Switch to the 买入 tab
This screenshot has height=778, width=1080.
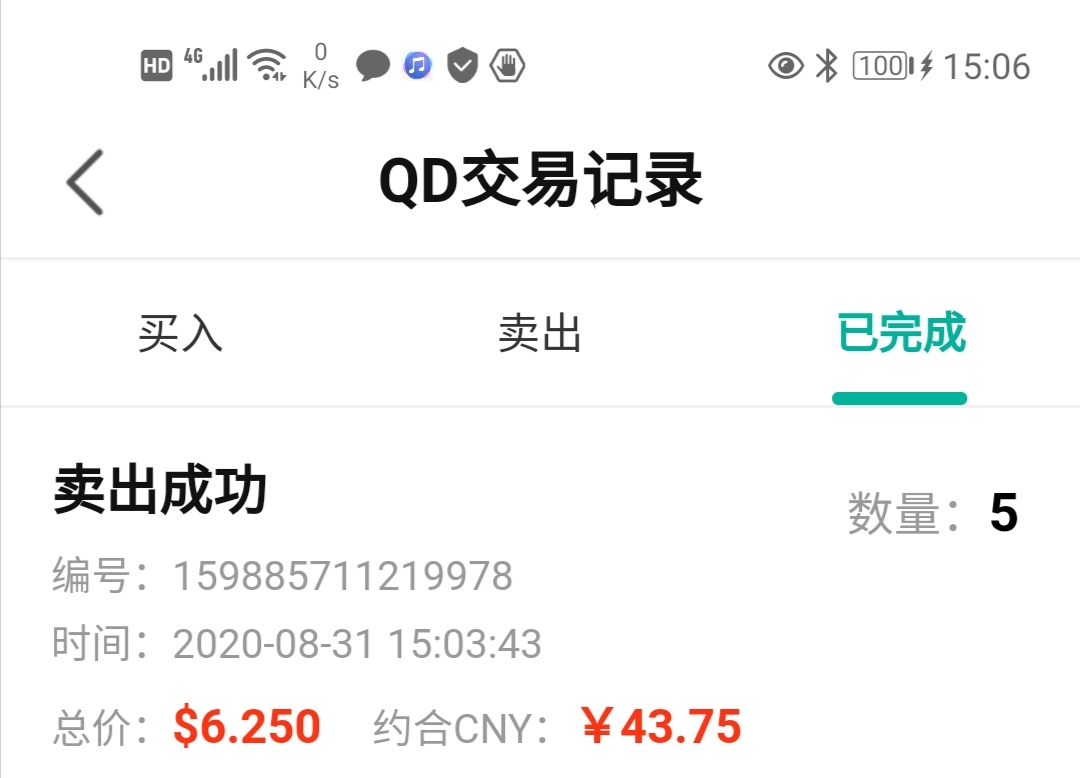click(x=180, y=333)
